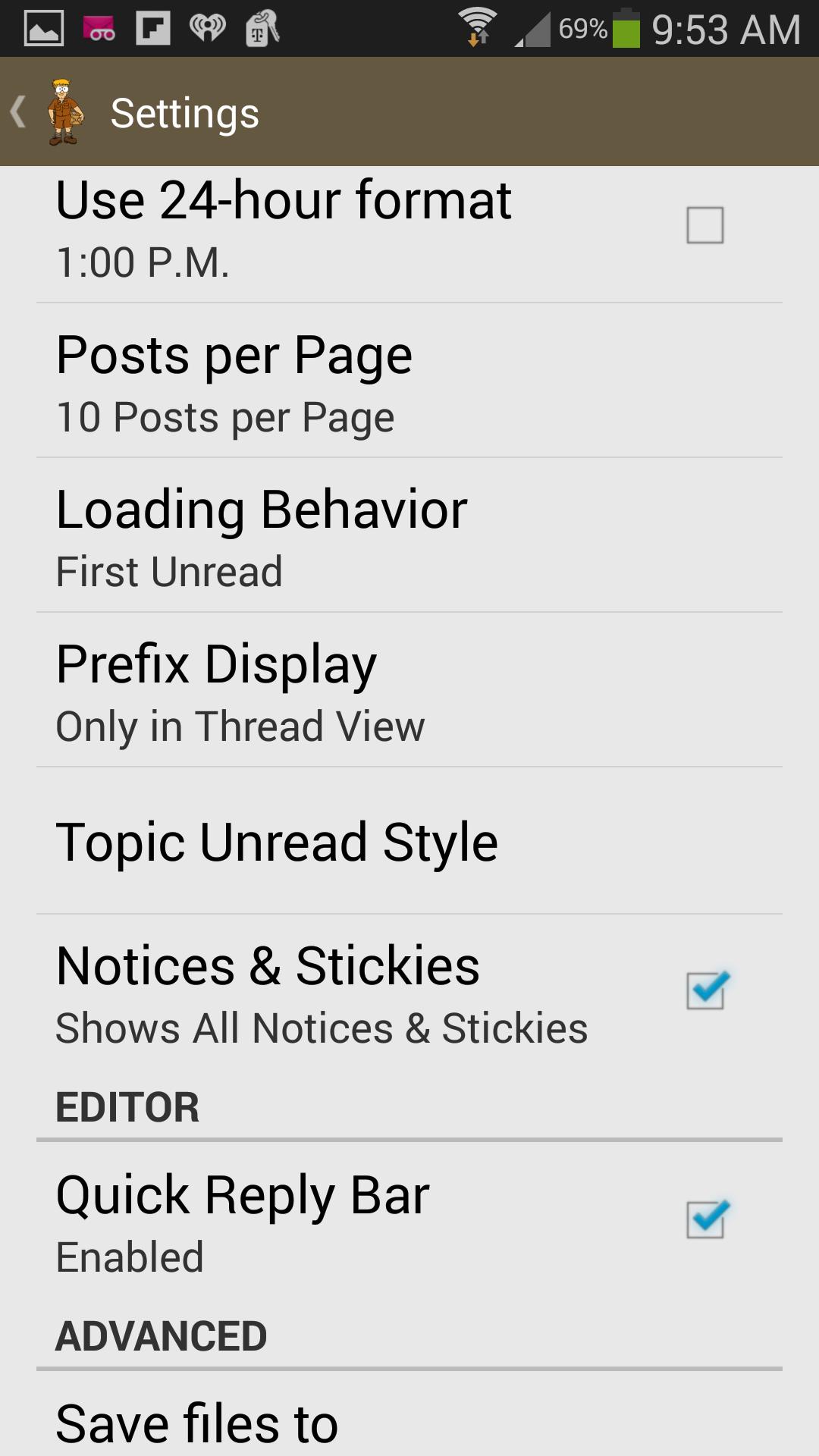
Task: Select Topic Unread Style
Action: tap(409, 842)
